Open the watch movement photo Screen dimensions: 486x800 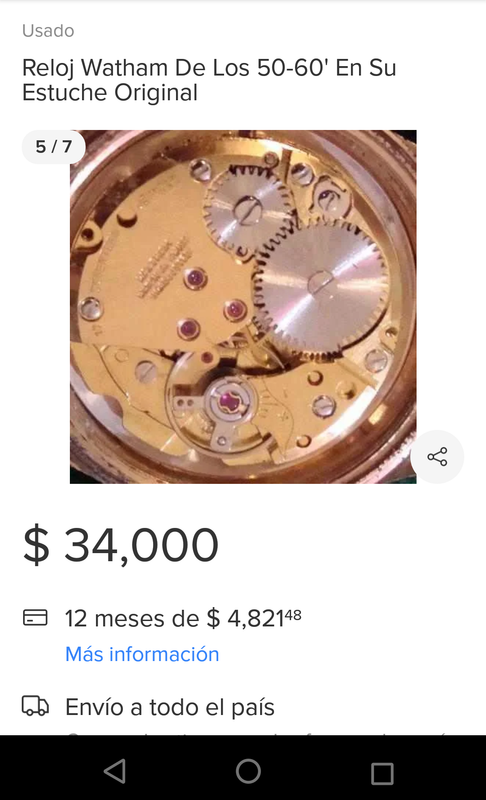(x=243, y=307)
